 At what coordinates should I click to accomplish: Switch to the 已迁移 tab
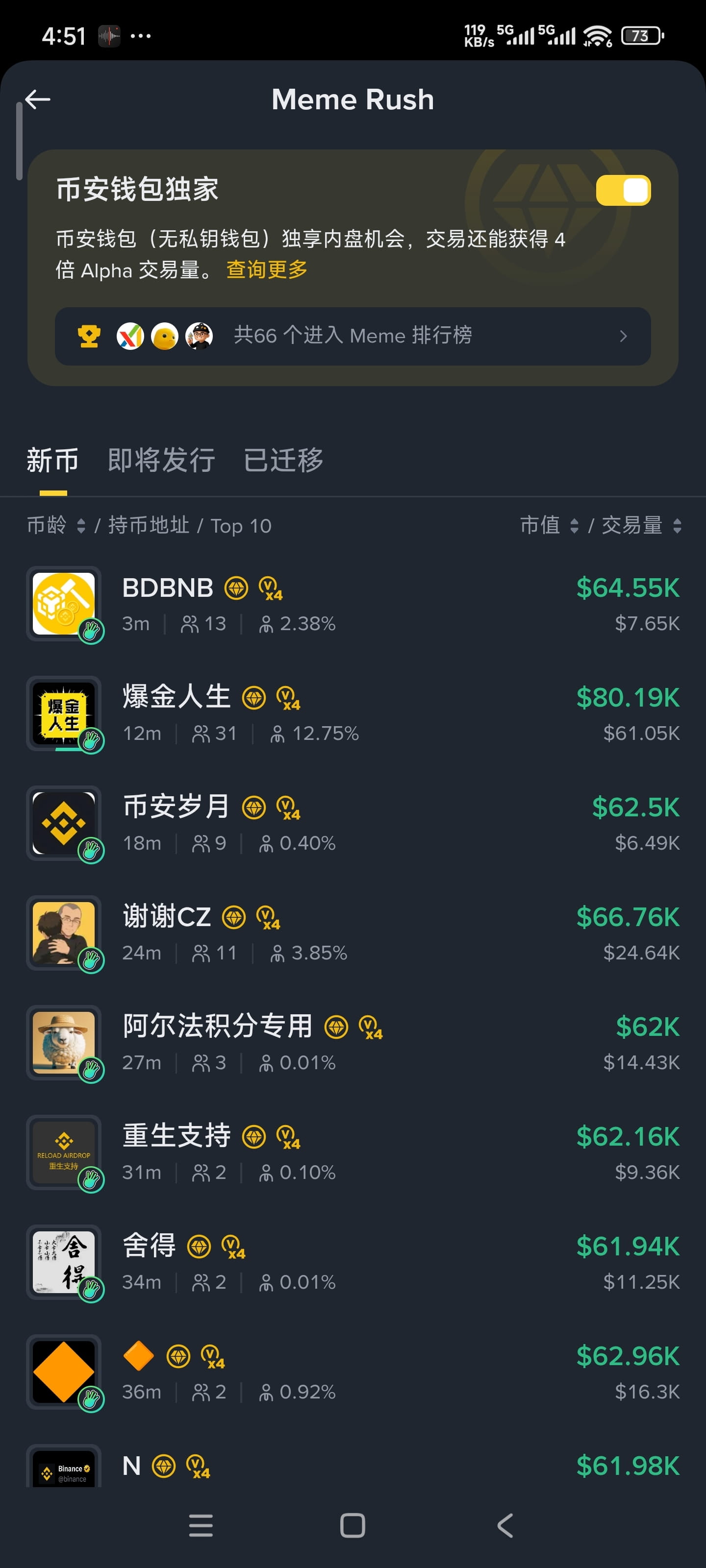click(x=283, y=460)
